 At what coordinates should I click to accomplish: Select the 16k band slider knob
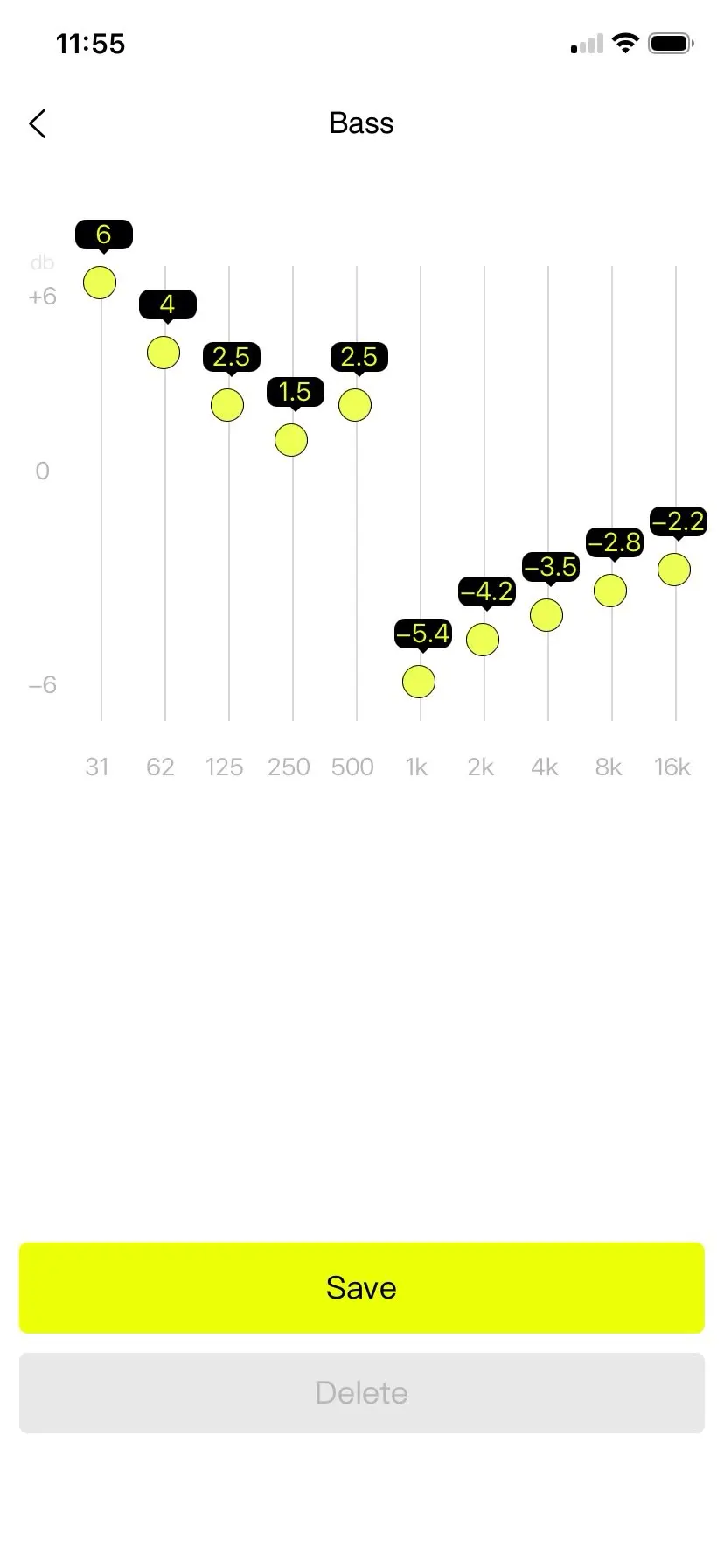[674, 570]
